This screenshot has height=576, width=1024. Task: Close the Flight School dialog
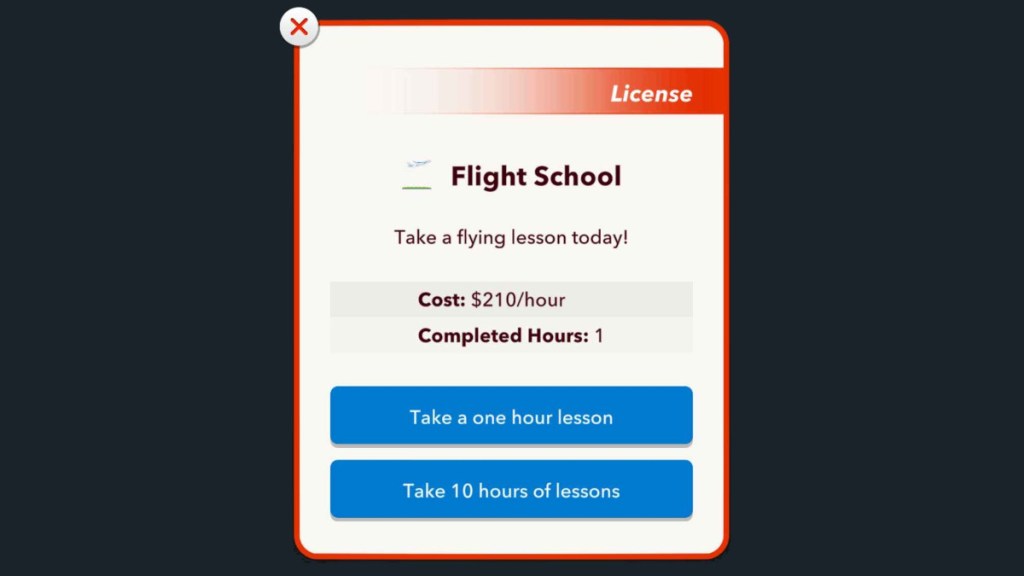pos(298,27)
